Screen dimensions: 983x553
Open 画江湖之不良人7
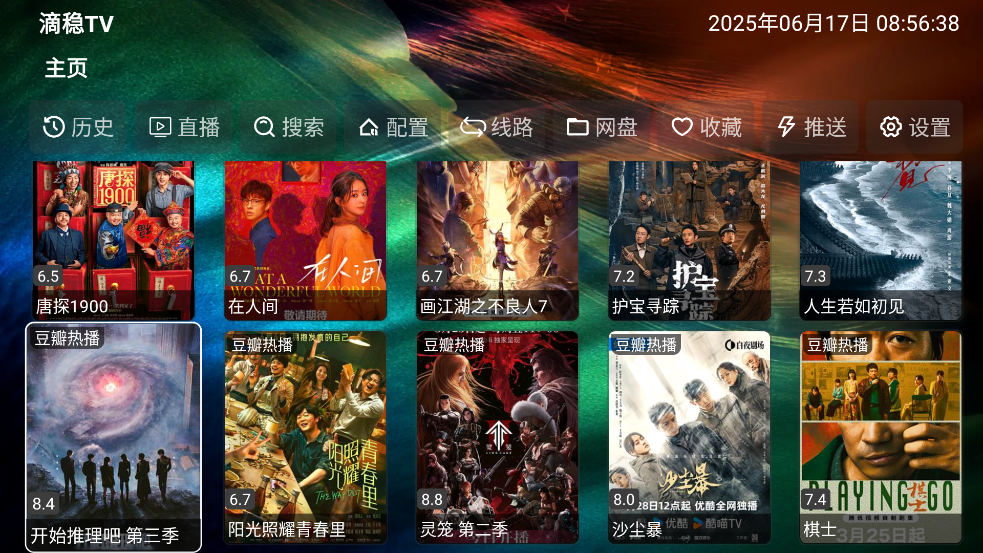tap(497, 240)
